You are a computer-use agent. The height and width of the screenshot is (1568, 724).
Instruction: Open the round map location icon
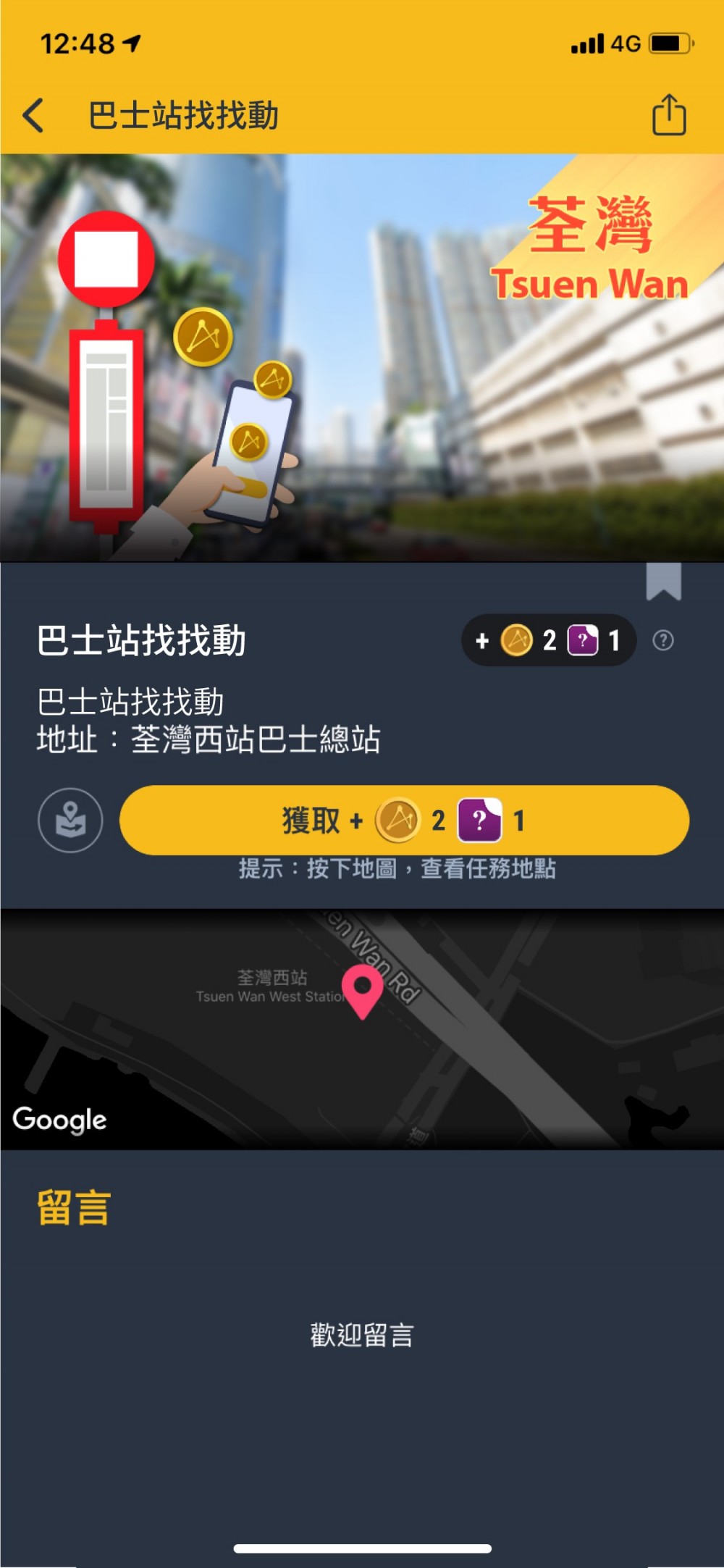tap(70, 820)
